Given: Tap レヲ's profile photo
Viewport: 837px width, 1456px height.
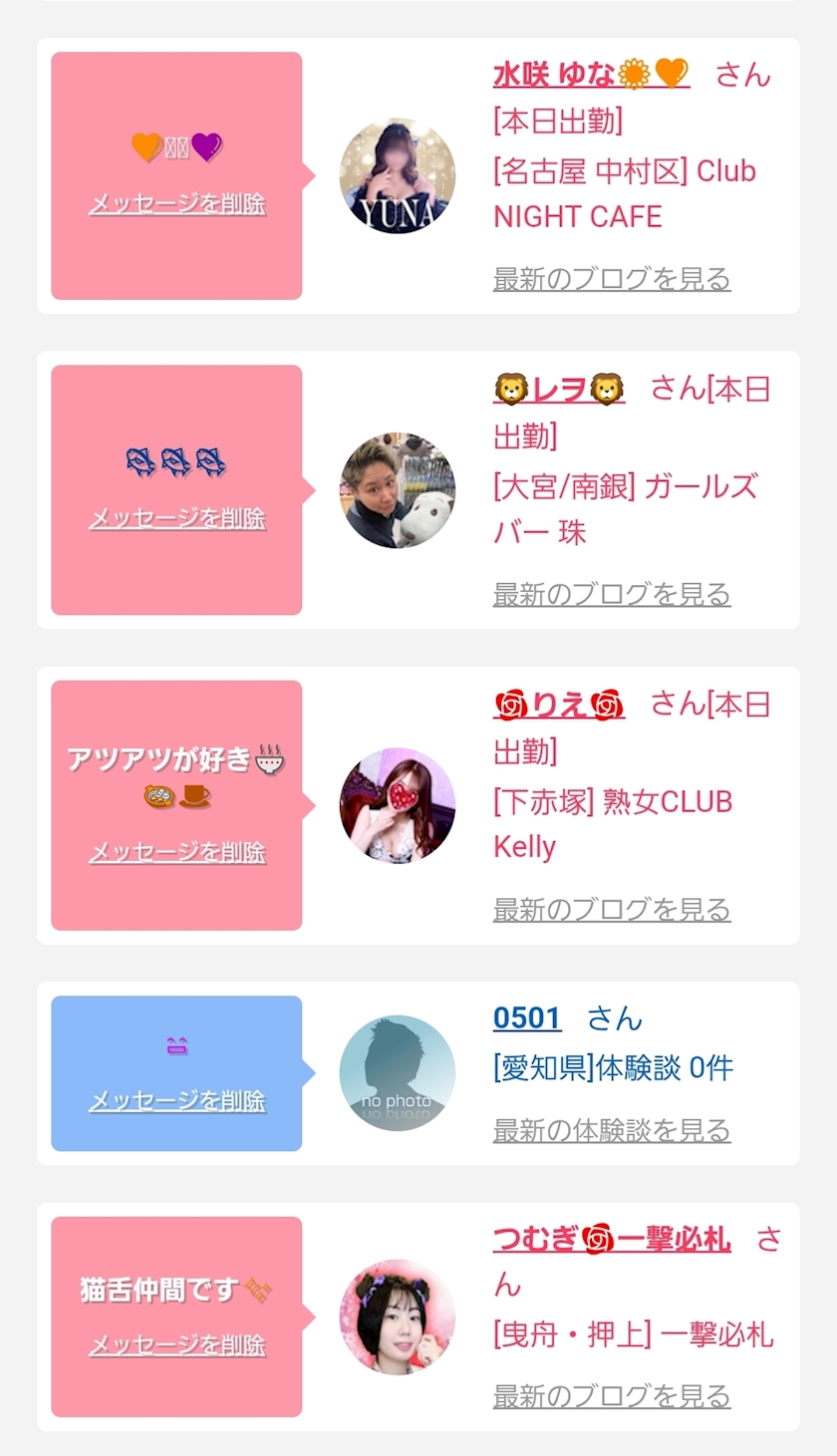Looking at the screenshot, I should point(398,490).
